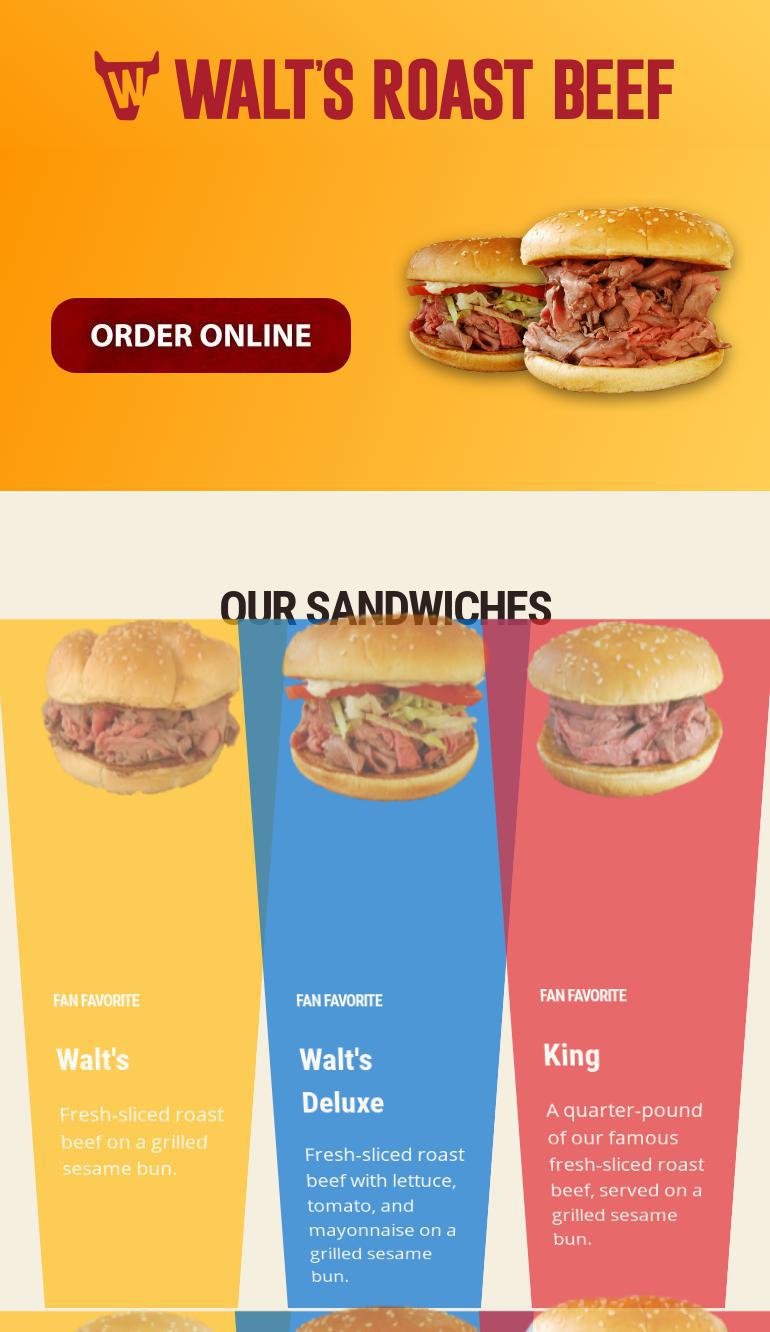Tap the Order Online button
Image resolution: width=770 pixels, height=1332 pixels.
(201, 335)
